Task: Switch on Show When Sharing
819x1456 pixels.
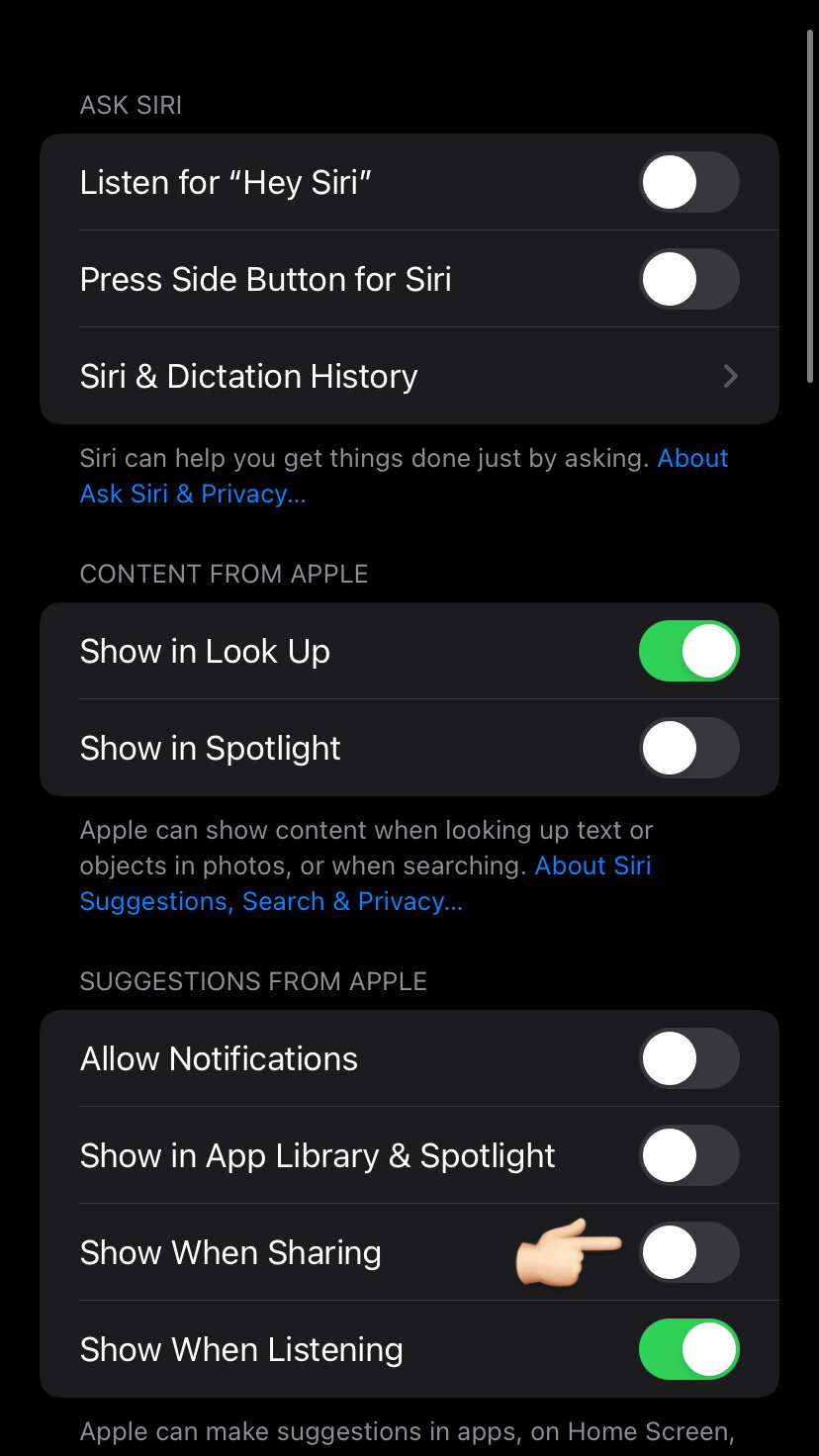Action: tap(688, 1253)
